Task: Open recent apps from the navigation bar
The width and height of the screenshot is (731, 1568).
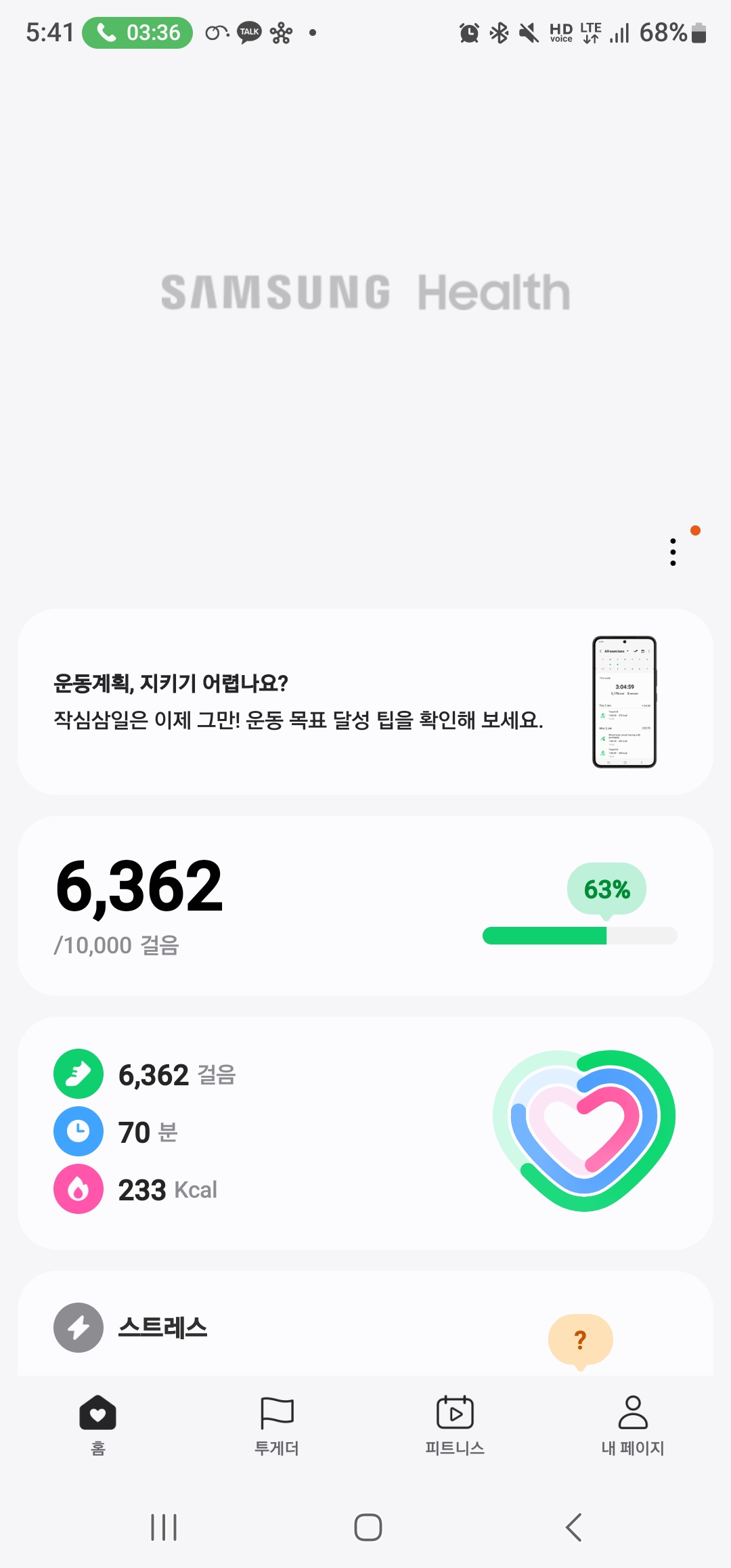Action: (x=164, y=1527)
